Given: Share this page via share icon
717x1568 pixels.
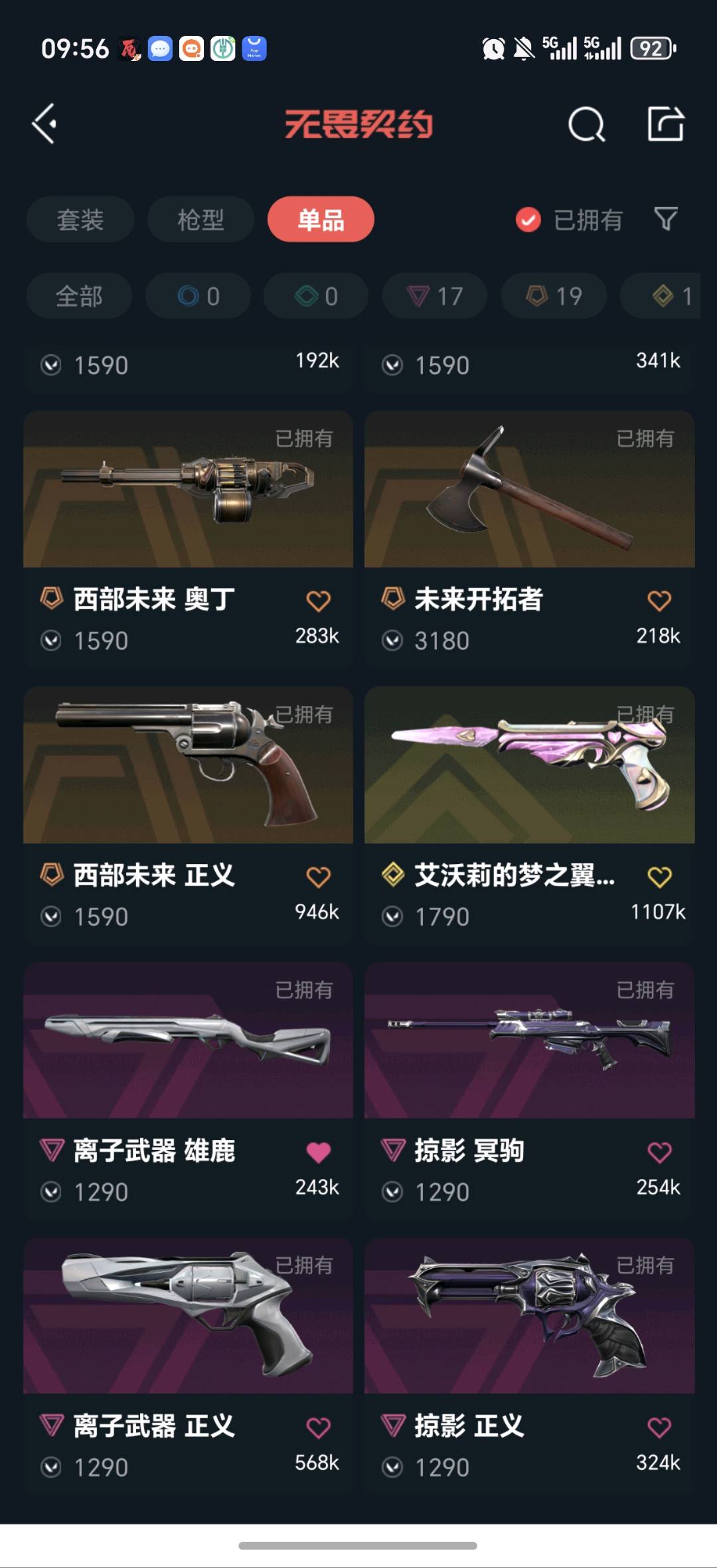Looking at the screenshot, I should click(665, 123).
